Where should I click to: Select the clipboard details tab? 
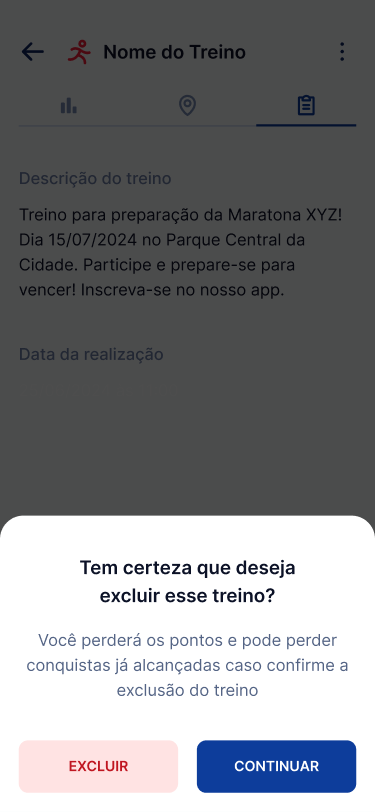306,106
